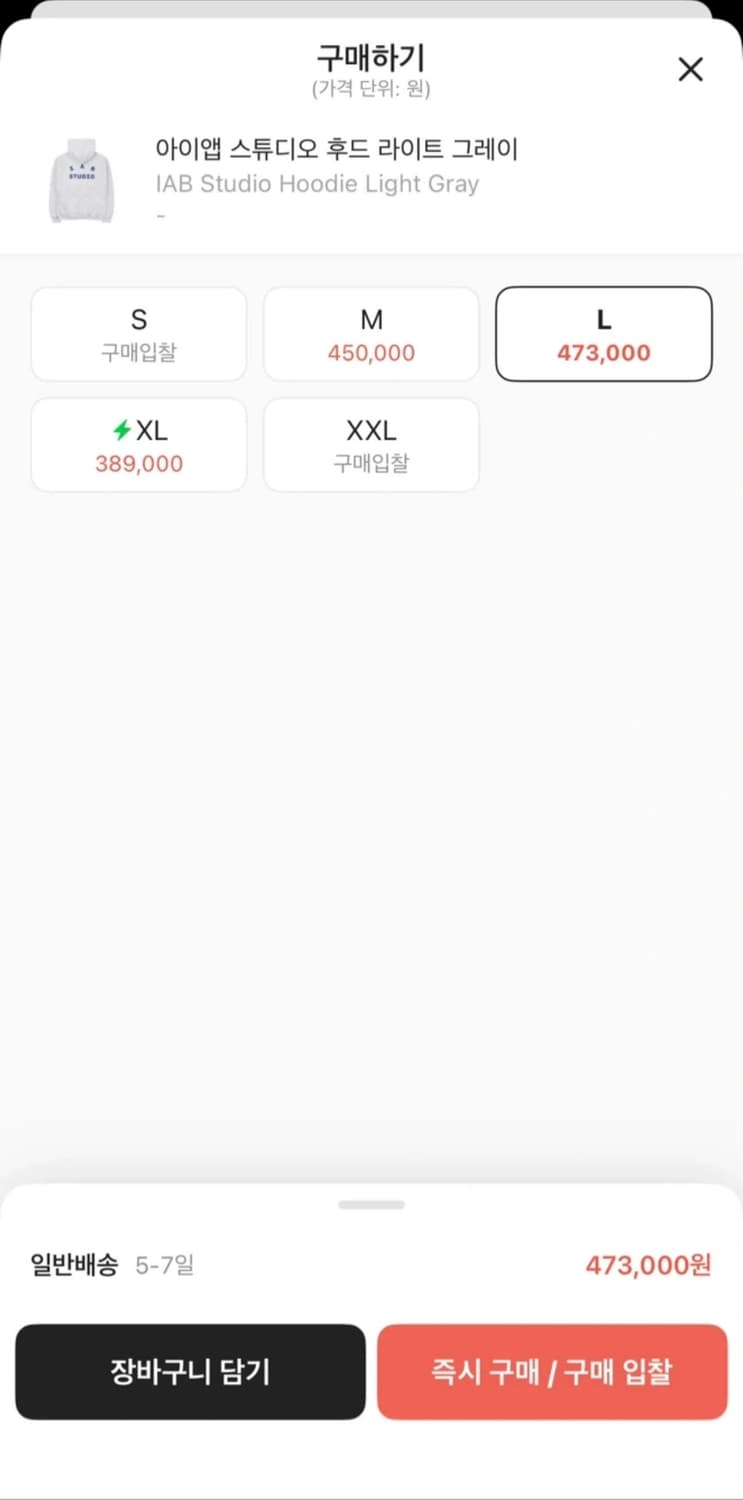Tap the bottom sheet drag handle
743x1500 pixels.
click(x=371, y=1205)
